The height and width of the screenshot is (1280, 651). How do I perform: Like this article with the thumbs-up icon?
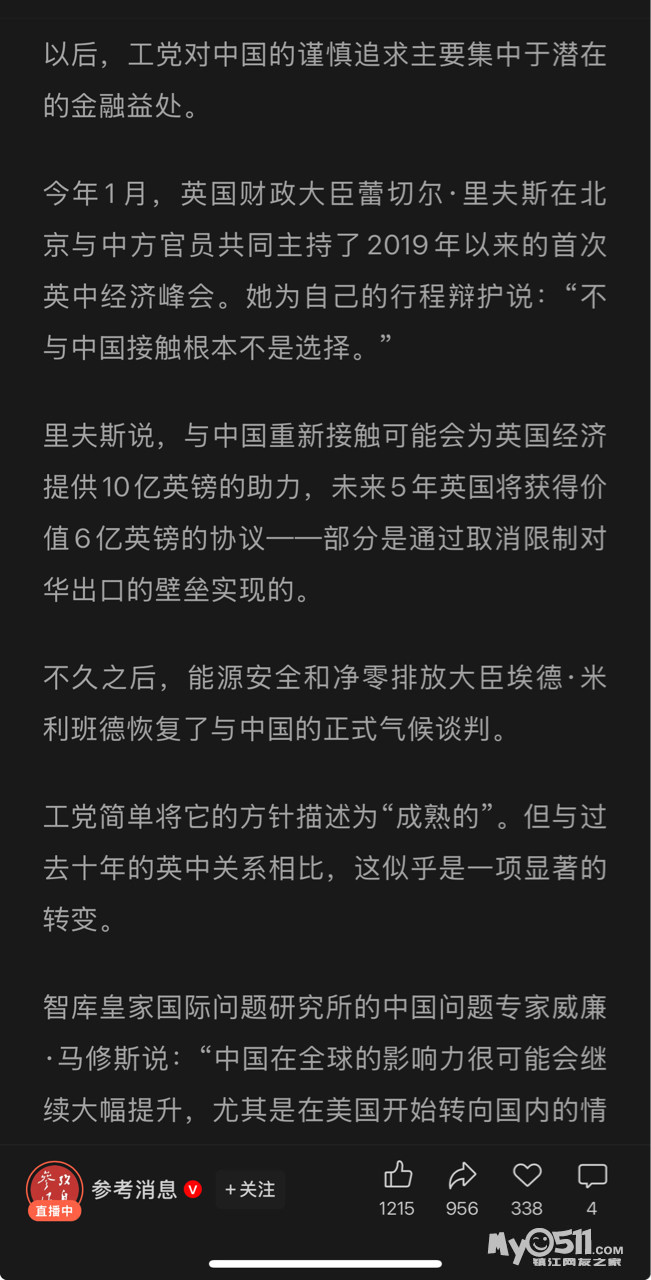397,1175
